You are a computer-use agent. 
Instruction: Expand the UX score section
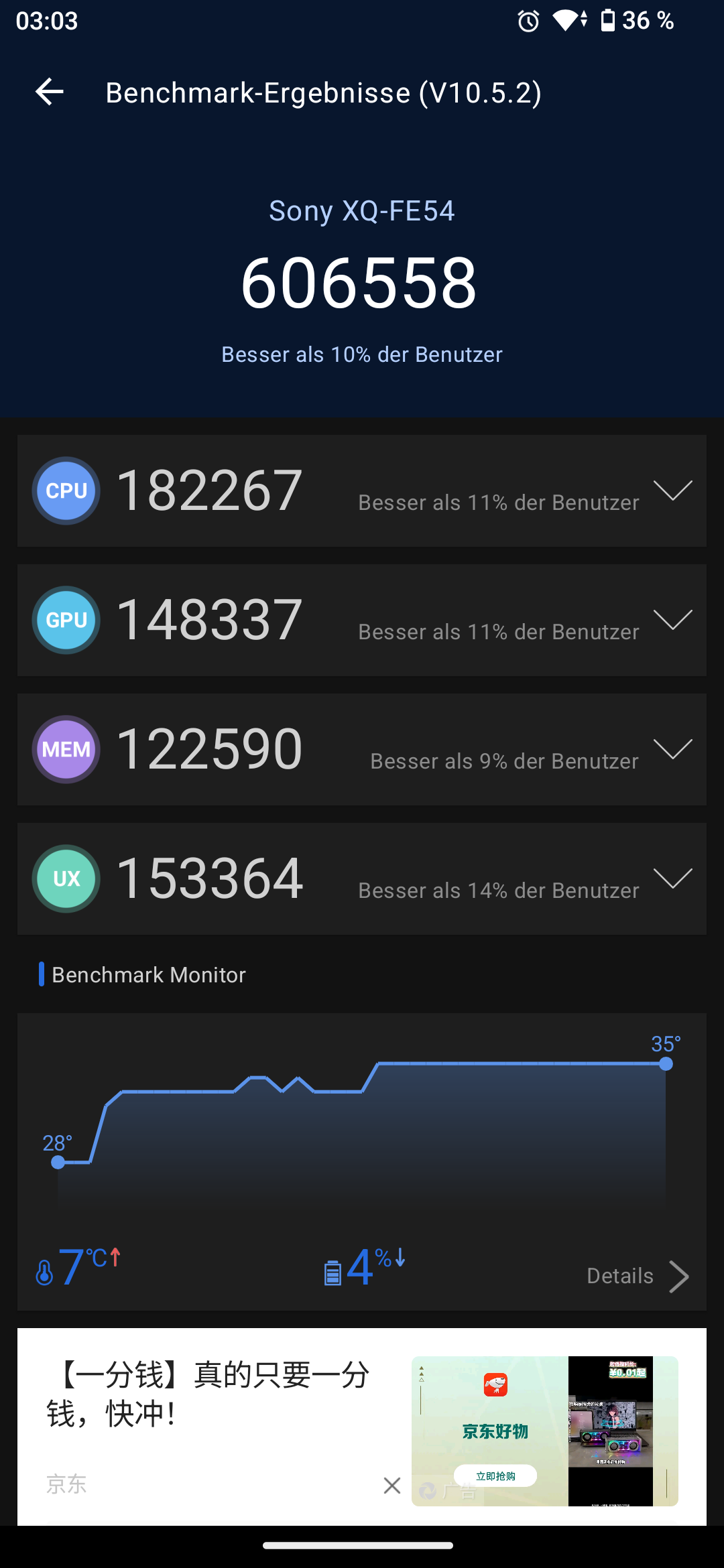[672, 878]
